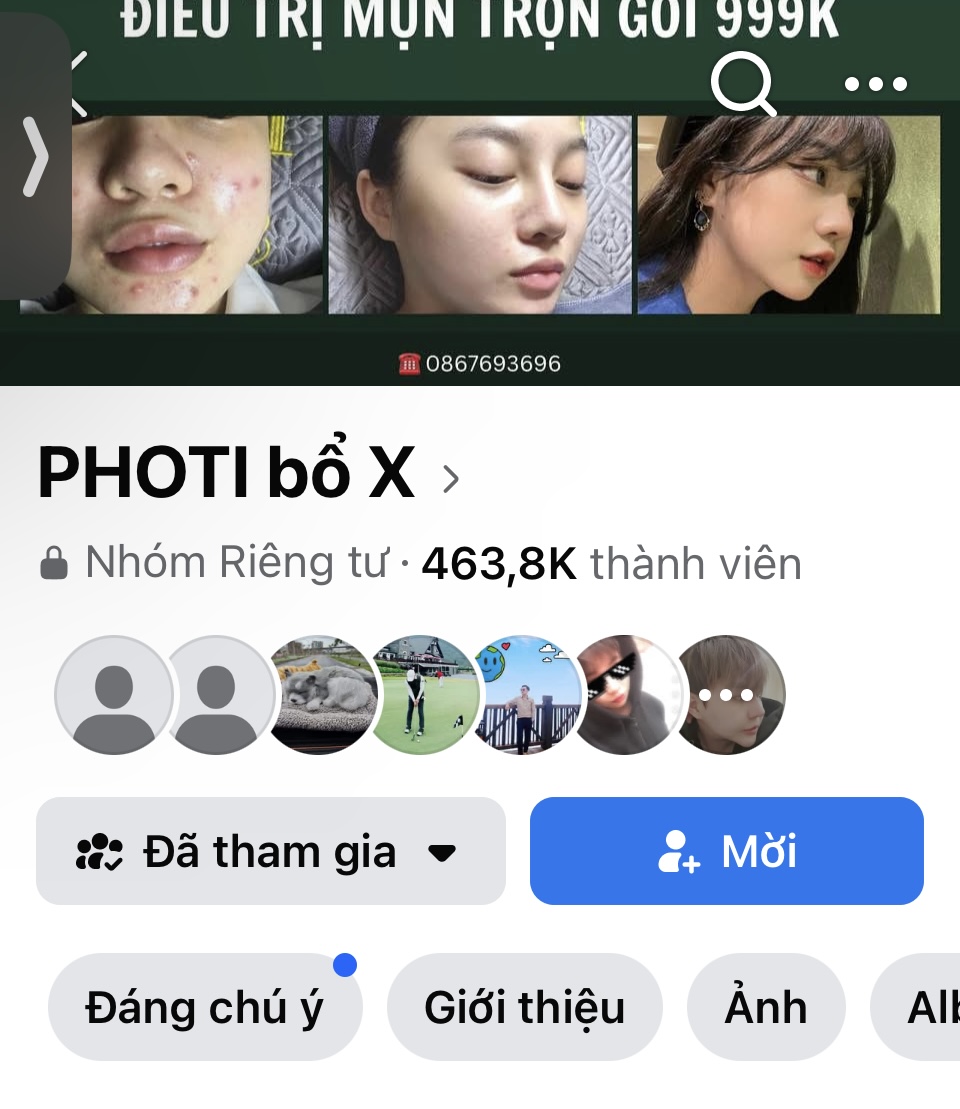View the group member avatars list
960x1109 pixels.
click(420, 695)
